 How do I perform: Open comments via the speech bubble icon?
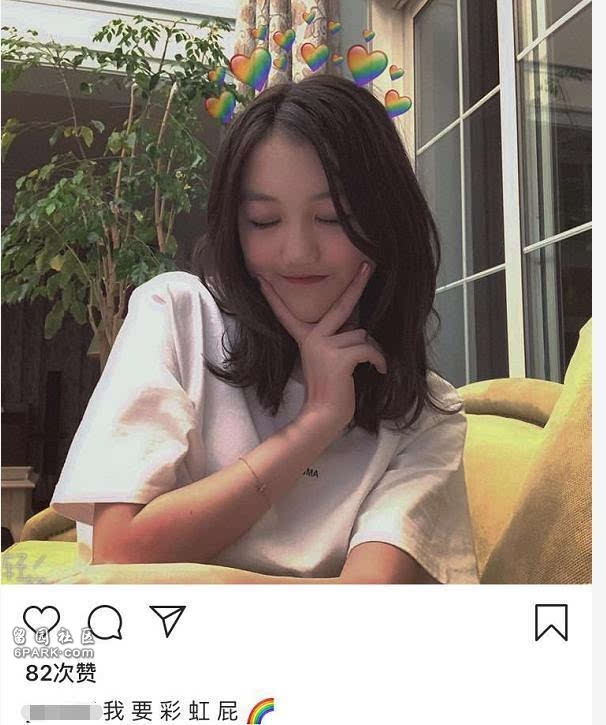105,621
